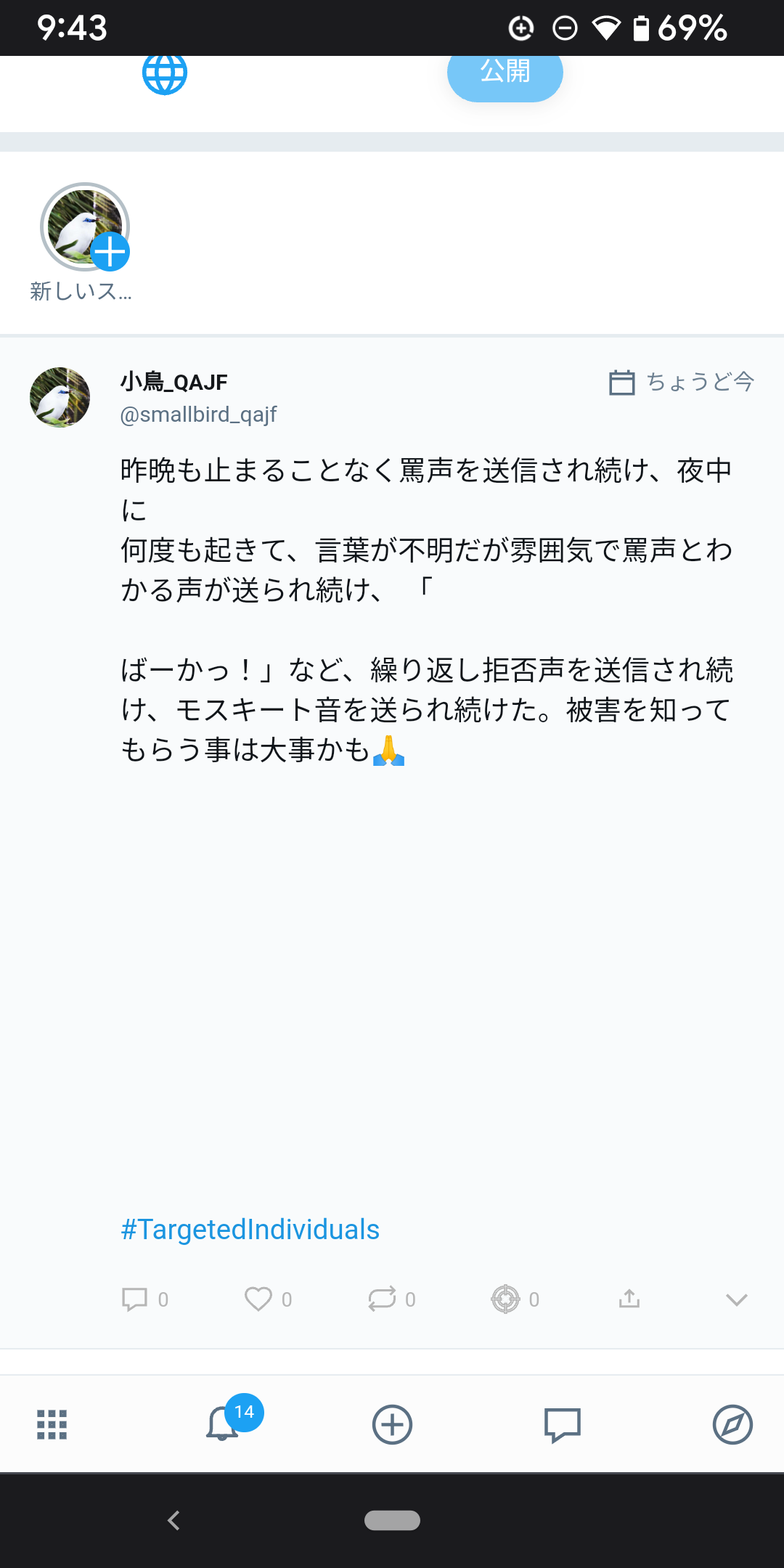
Task: Expand post options with the chevron
Action: (x=736, y=1299)
